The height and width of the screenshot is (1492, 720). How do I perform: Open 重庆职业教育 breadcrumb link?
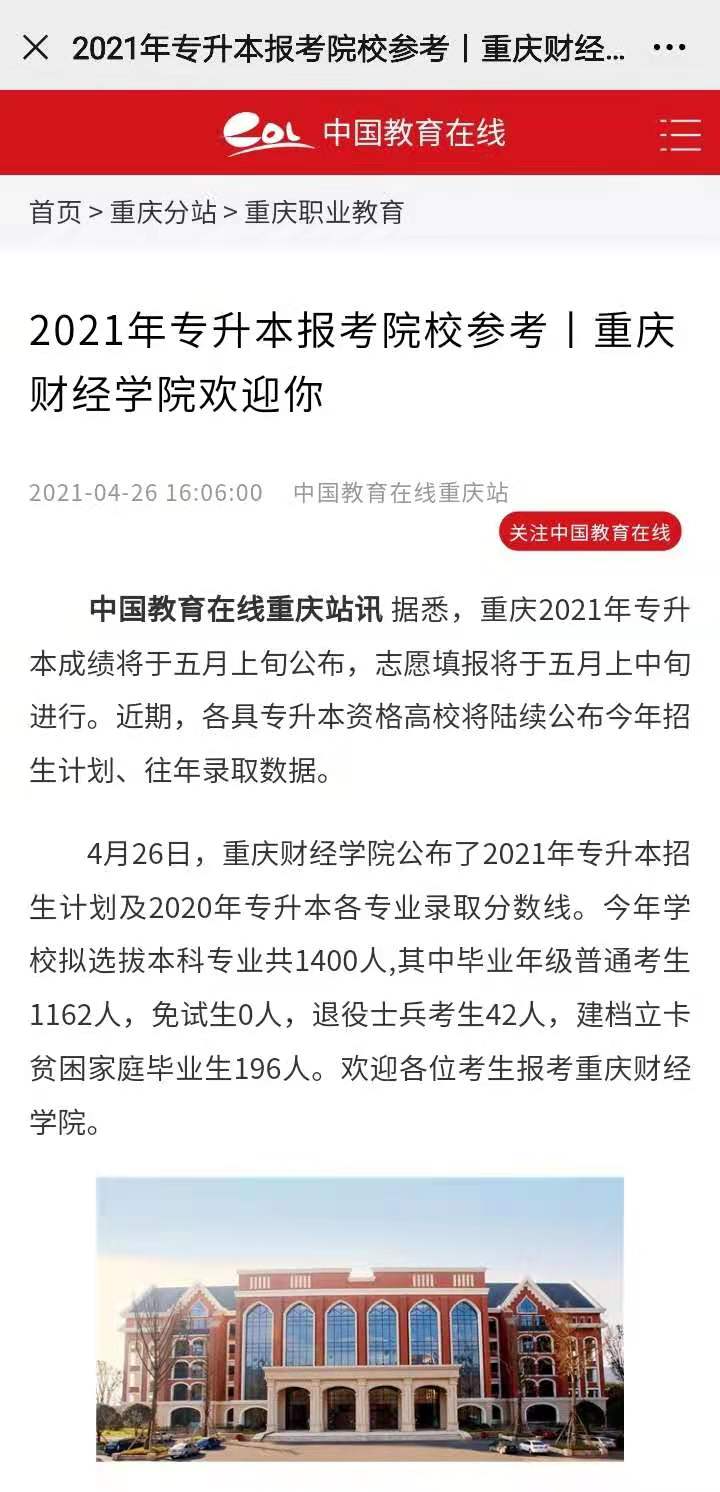click(324, 212)
